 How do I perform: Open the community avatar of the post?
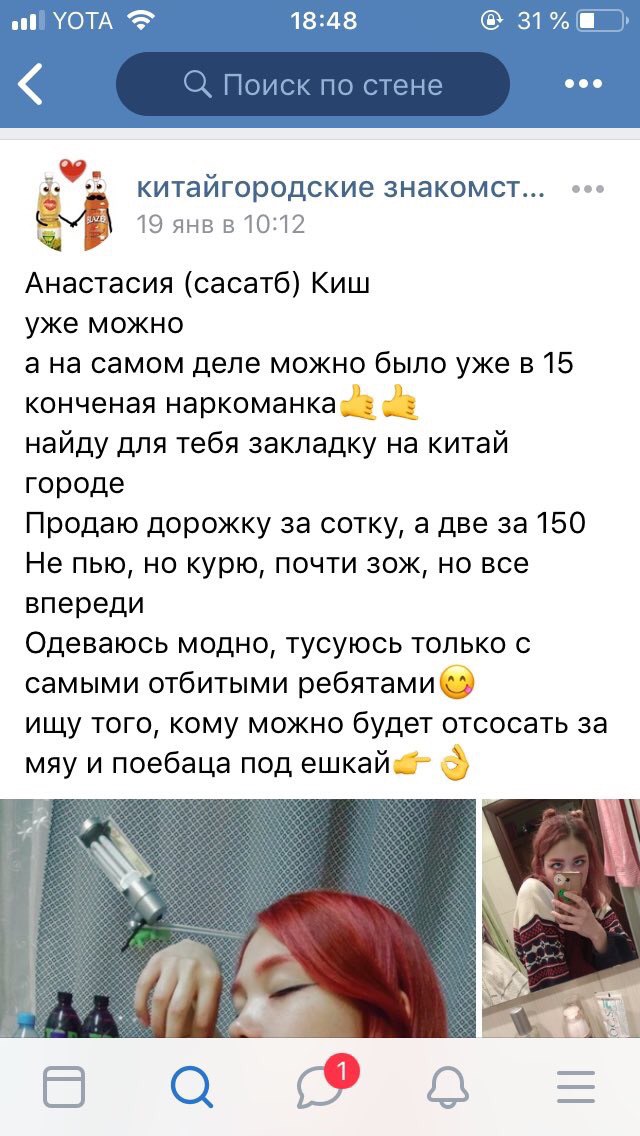pos(71,205)
